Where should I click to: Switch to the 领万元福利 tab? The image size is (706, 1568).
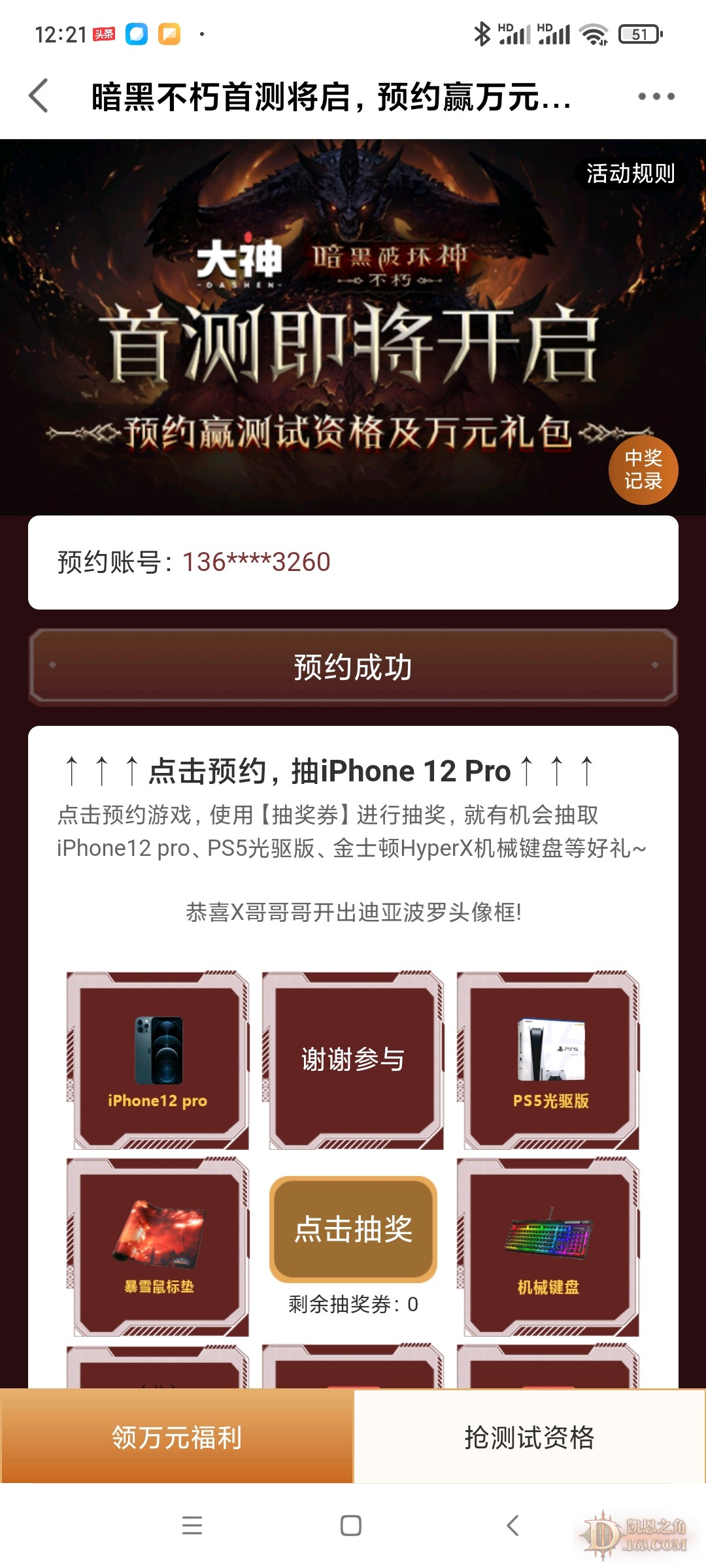coord(176,1437)
